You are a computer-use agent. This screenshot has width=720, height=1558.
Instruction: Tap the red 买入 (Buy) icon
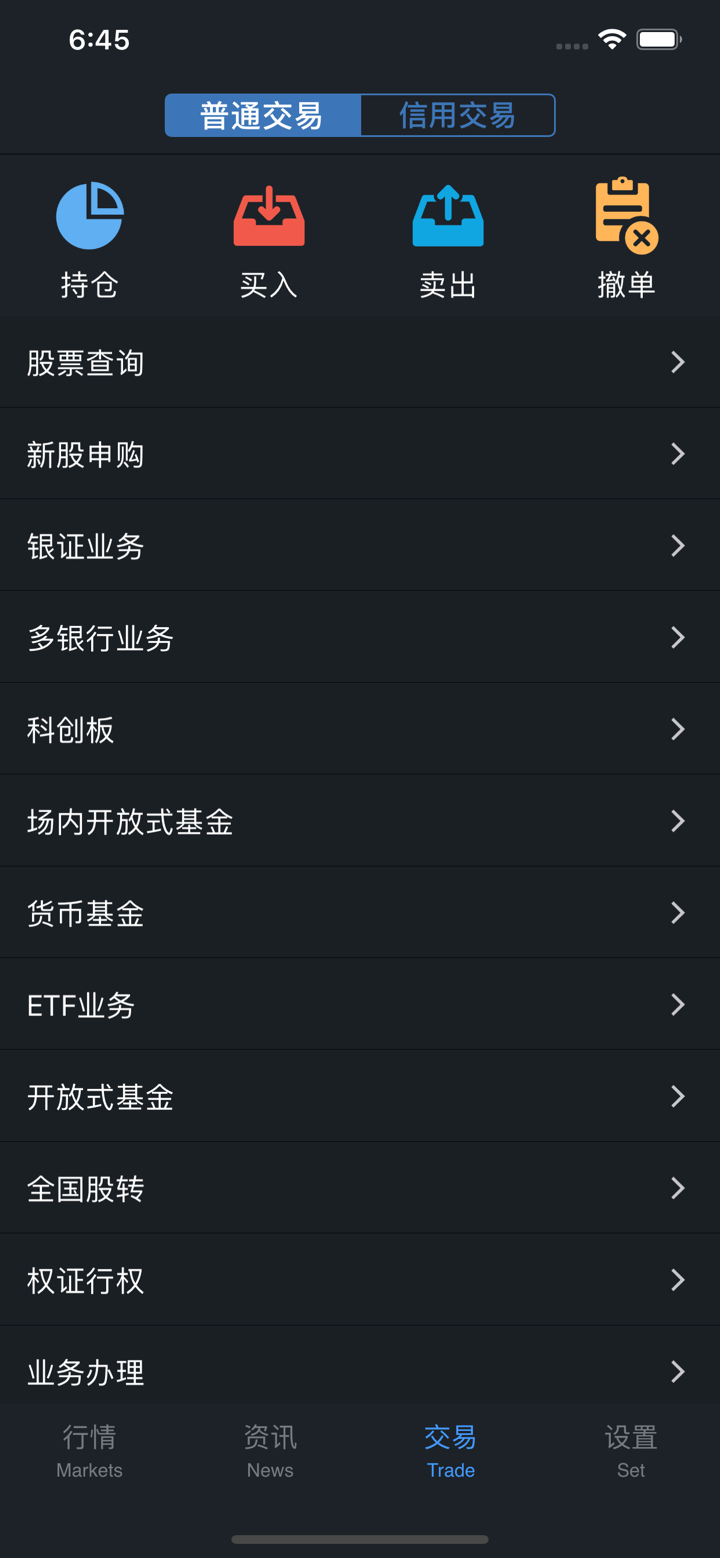(269, 214)
